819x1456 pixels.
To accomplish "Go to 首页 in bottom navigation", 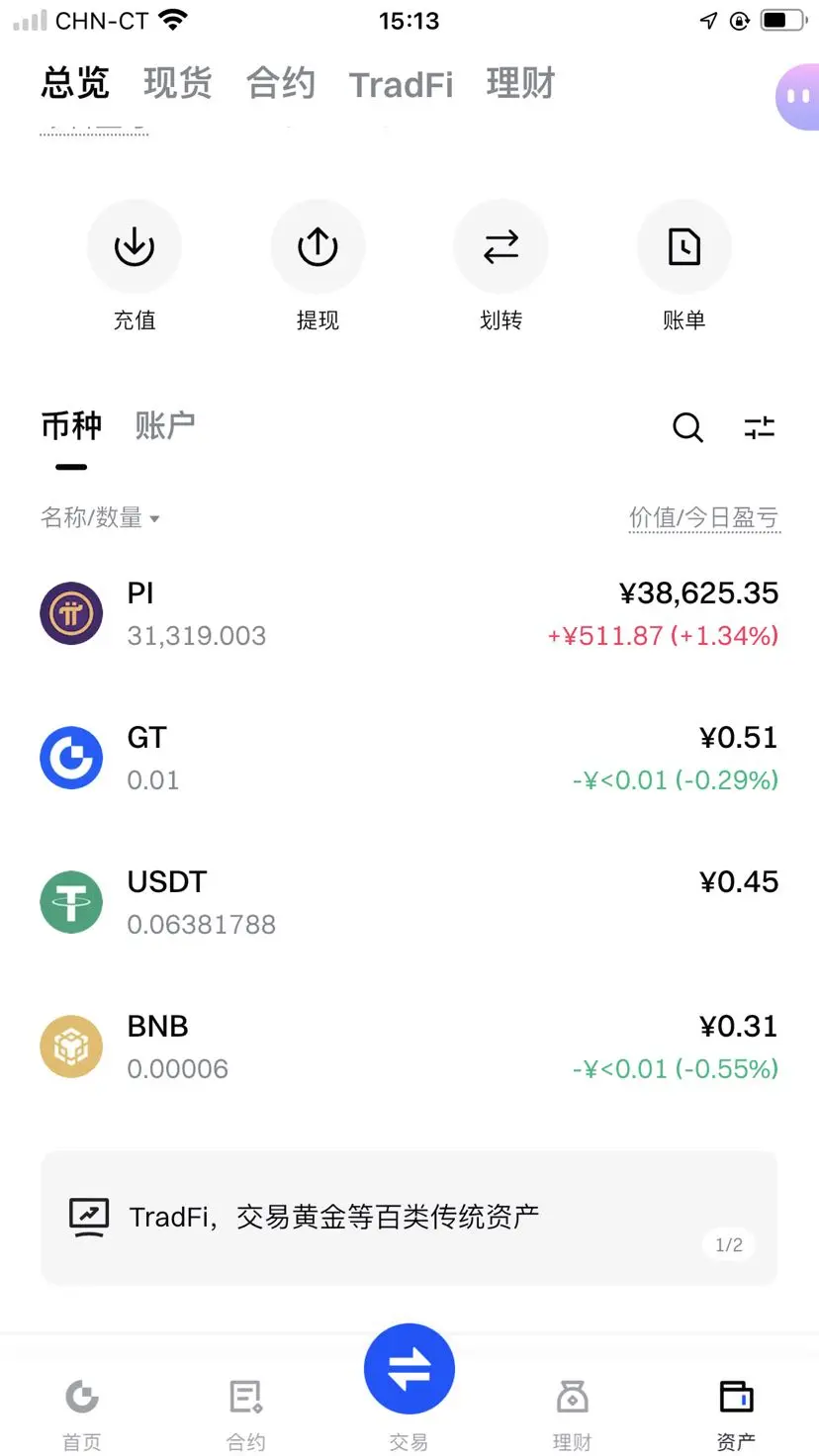I will (82, 1414).
